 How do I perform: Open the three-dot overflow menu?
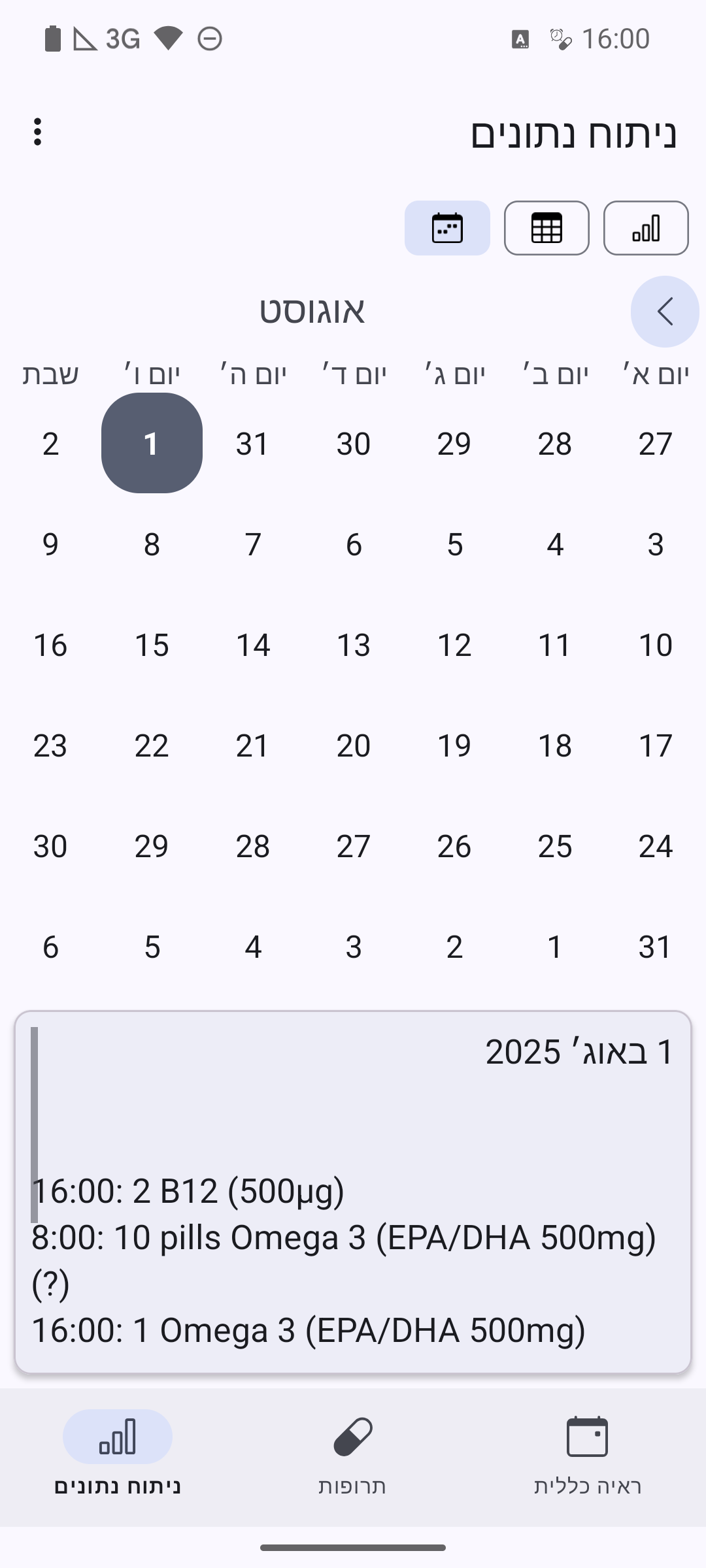click(38, 132)
